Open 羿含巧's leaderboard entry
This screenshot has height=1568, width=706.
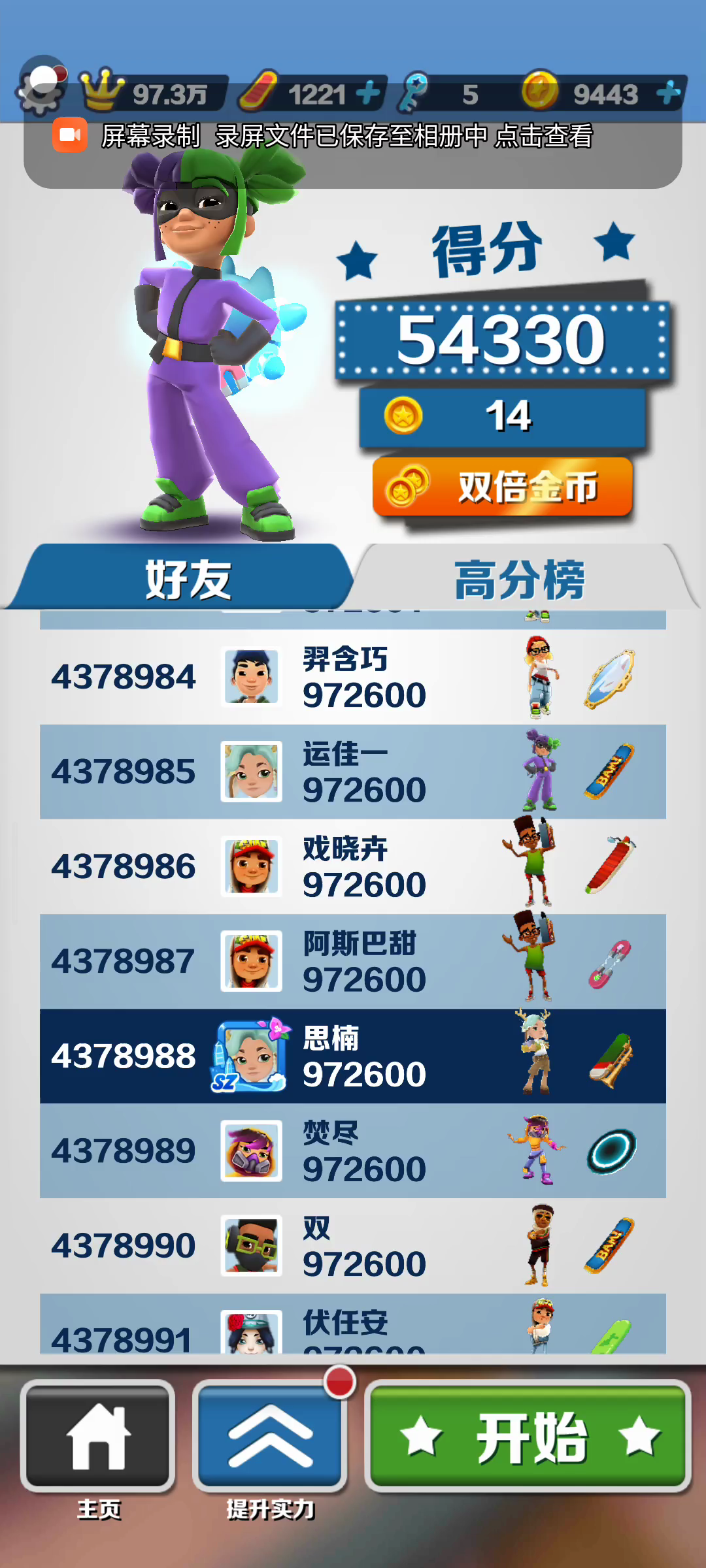(353, 677)
